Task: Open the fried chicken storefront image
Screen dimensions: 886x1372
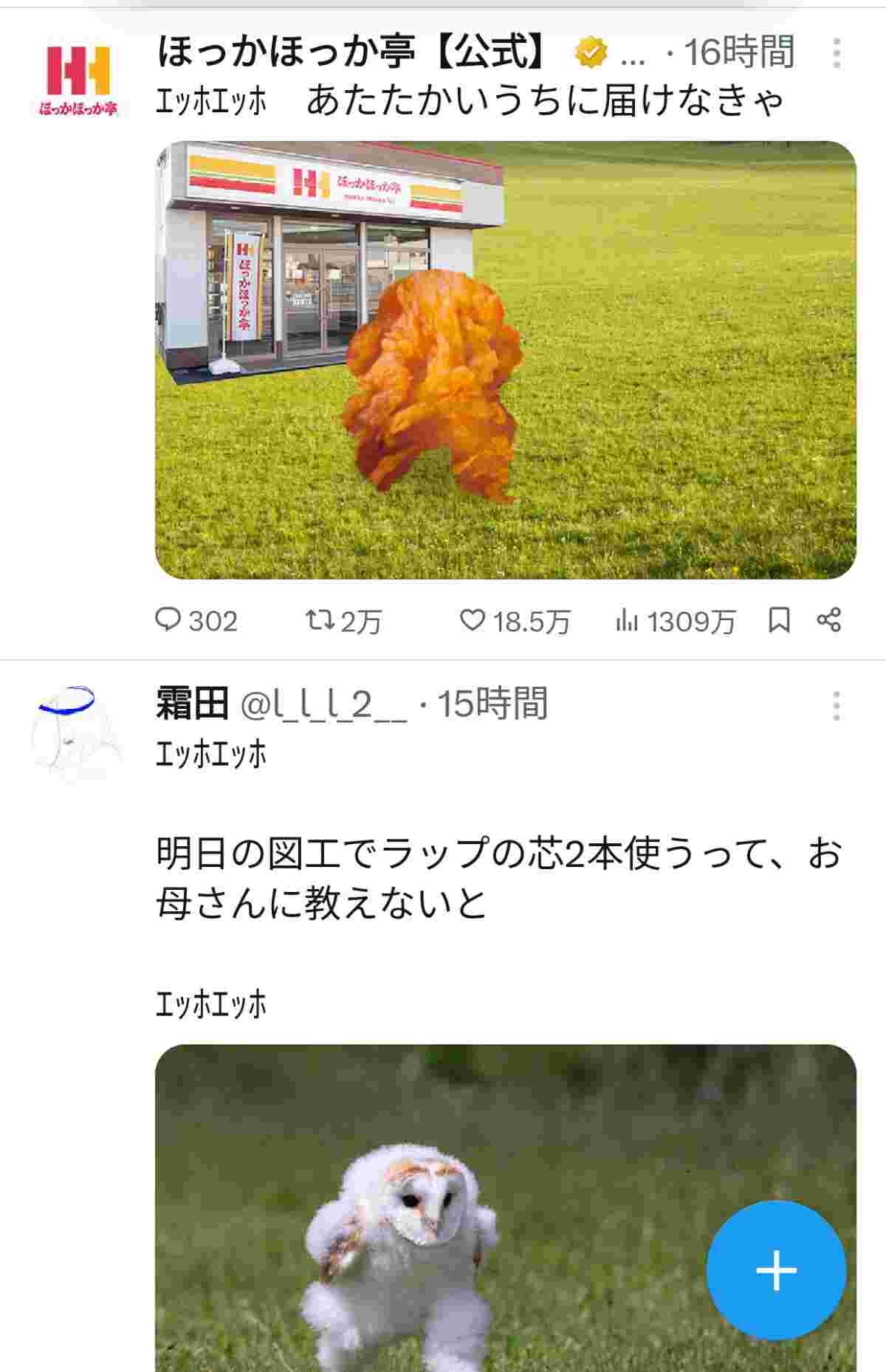Action: (x=505, y=360)
